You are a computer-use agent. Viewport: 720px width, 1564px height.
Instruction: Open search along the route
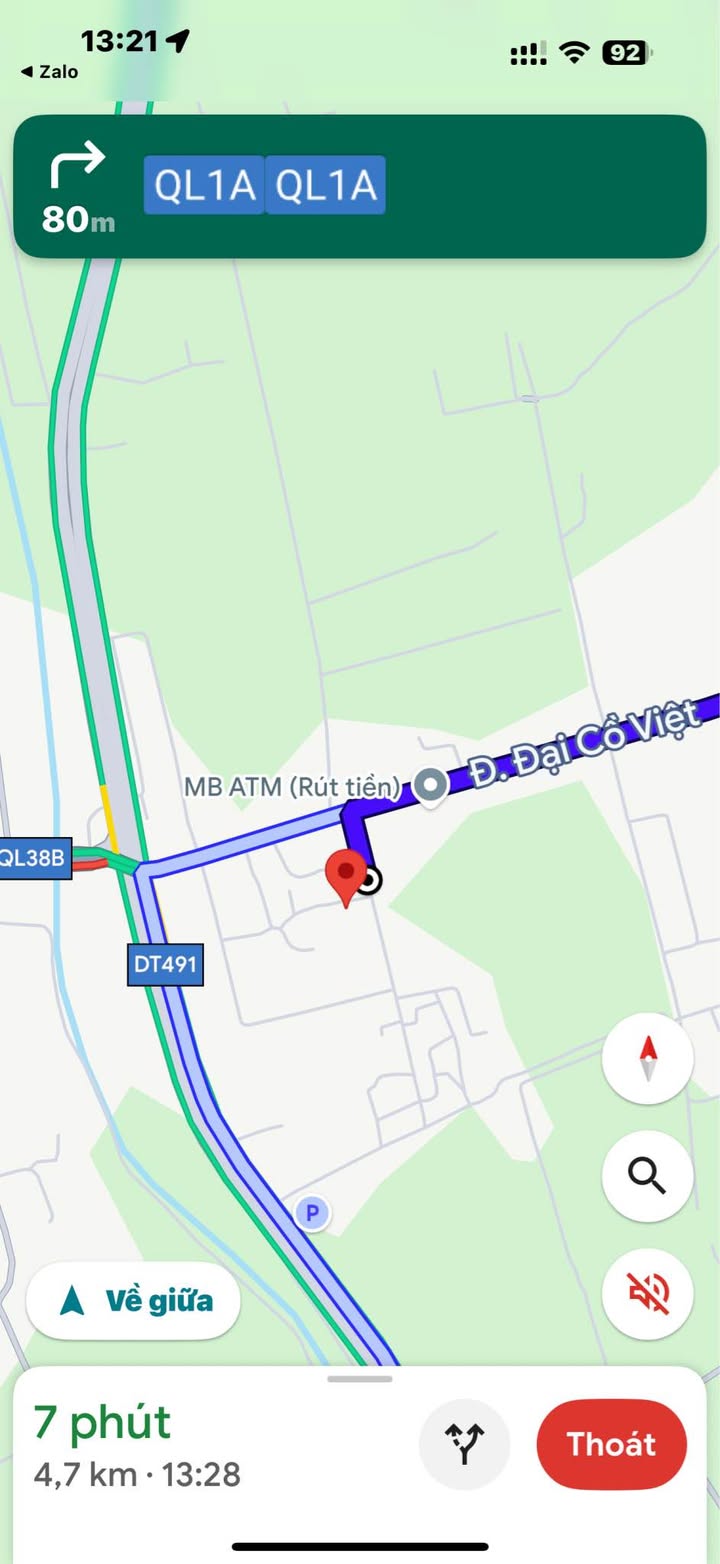[x=647, y=1176]
